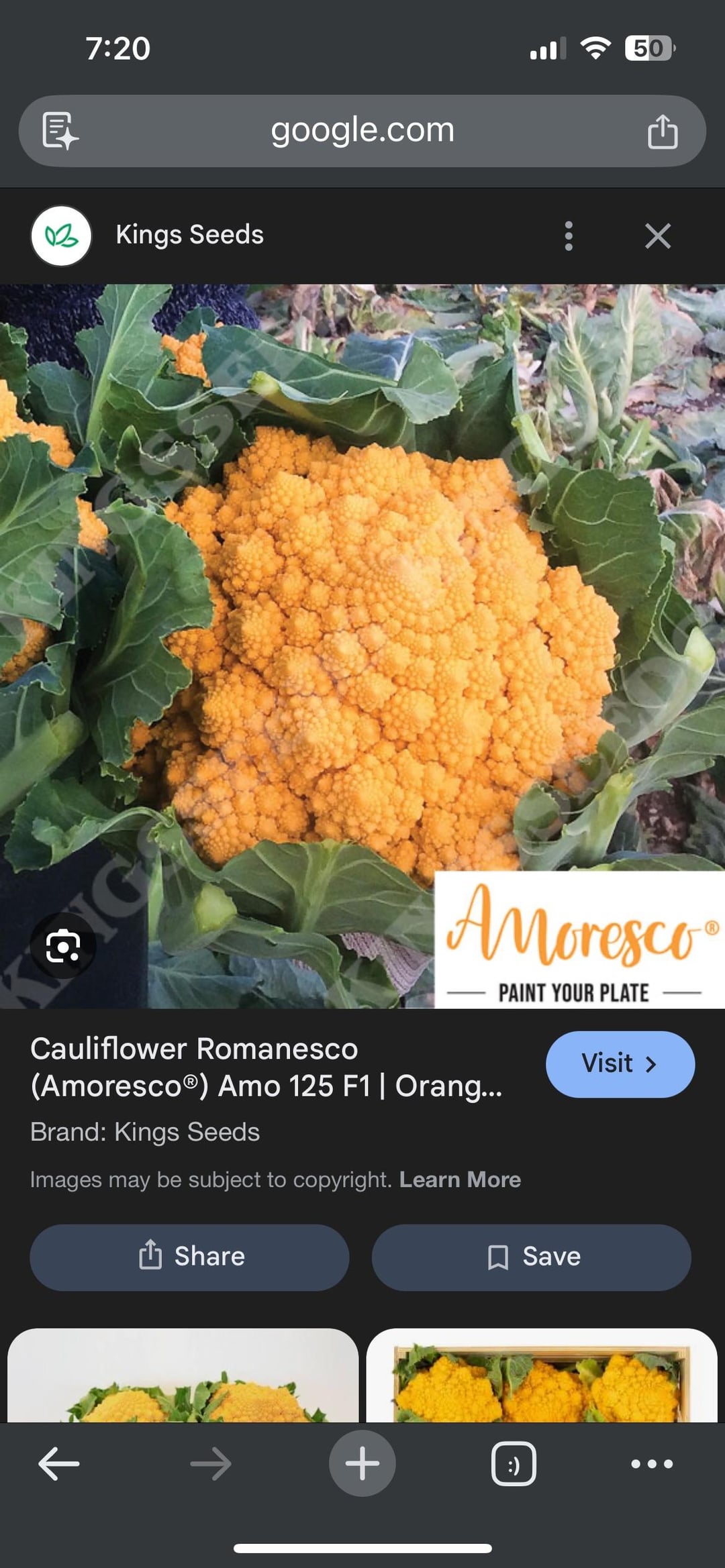Viewport: 725px width, 1568px height.
Task: Open the browser's more options menu
Action: tap(651, 1463)
